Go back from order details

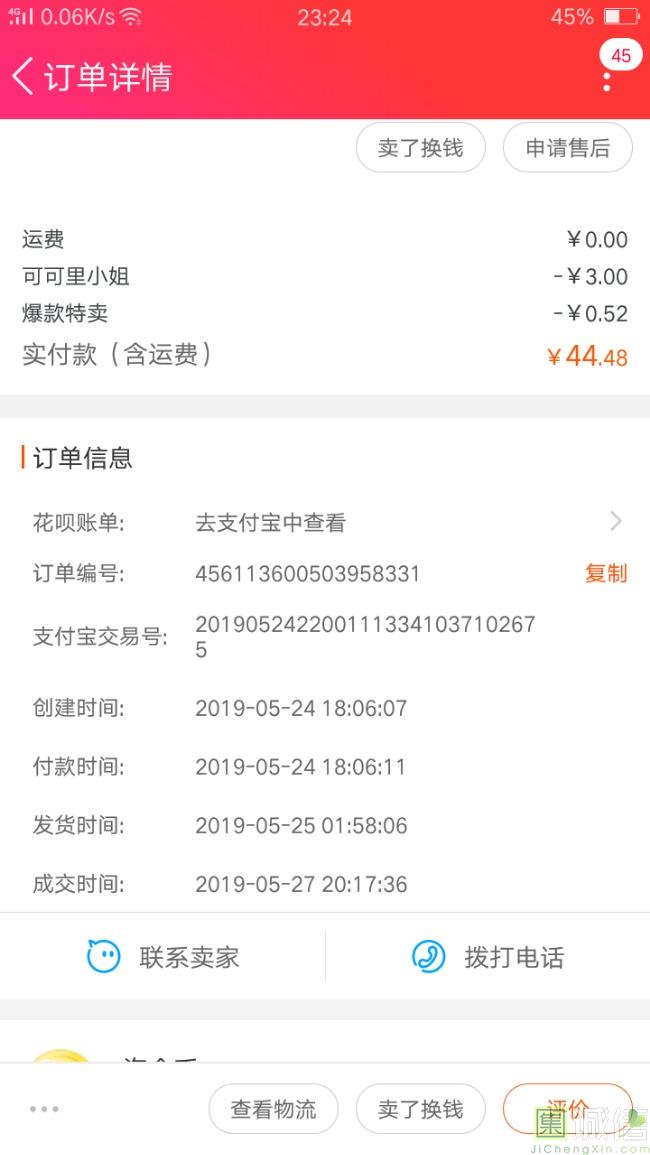(x=23, y=76)
